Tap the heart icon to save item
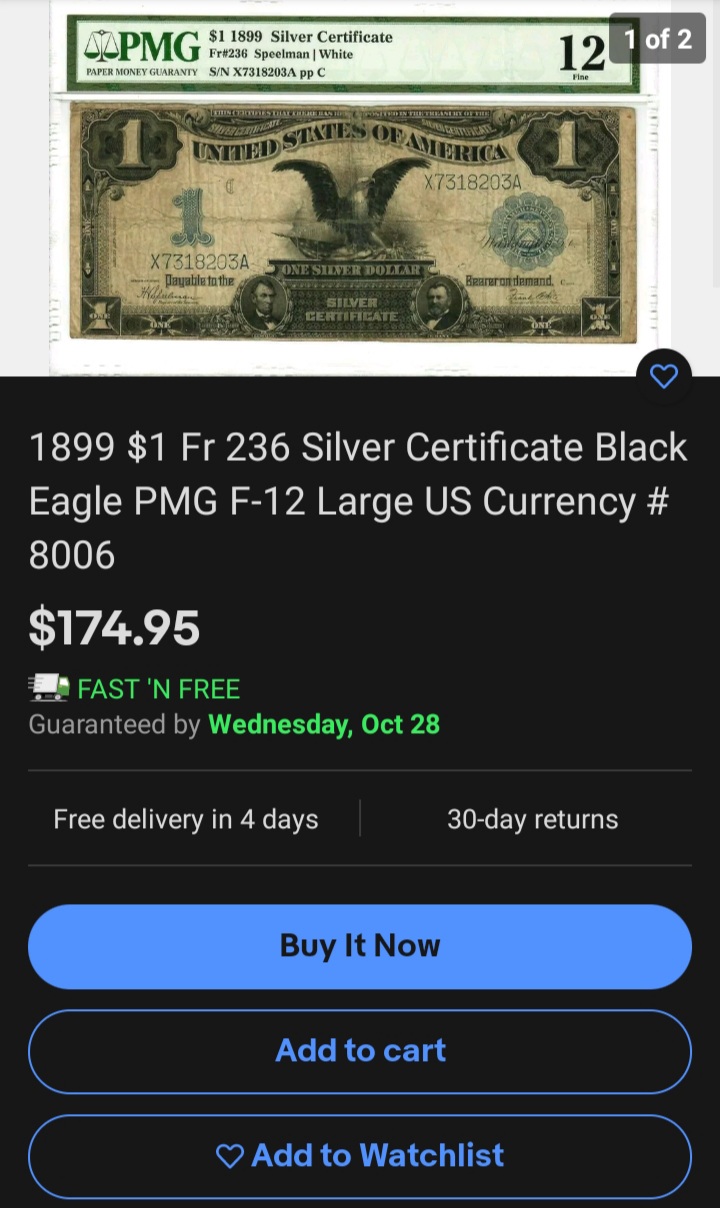The image size is (720, 1208). [x=664, y=376]
